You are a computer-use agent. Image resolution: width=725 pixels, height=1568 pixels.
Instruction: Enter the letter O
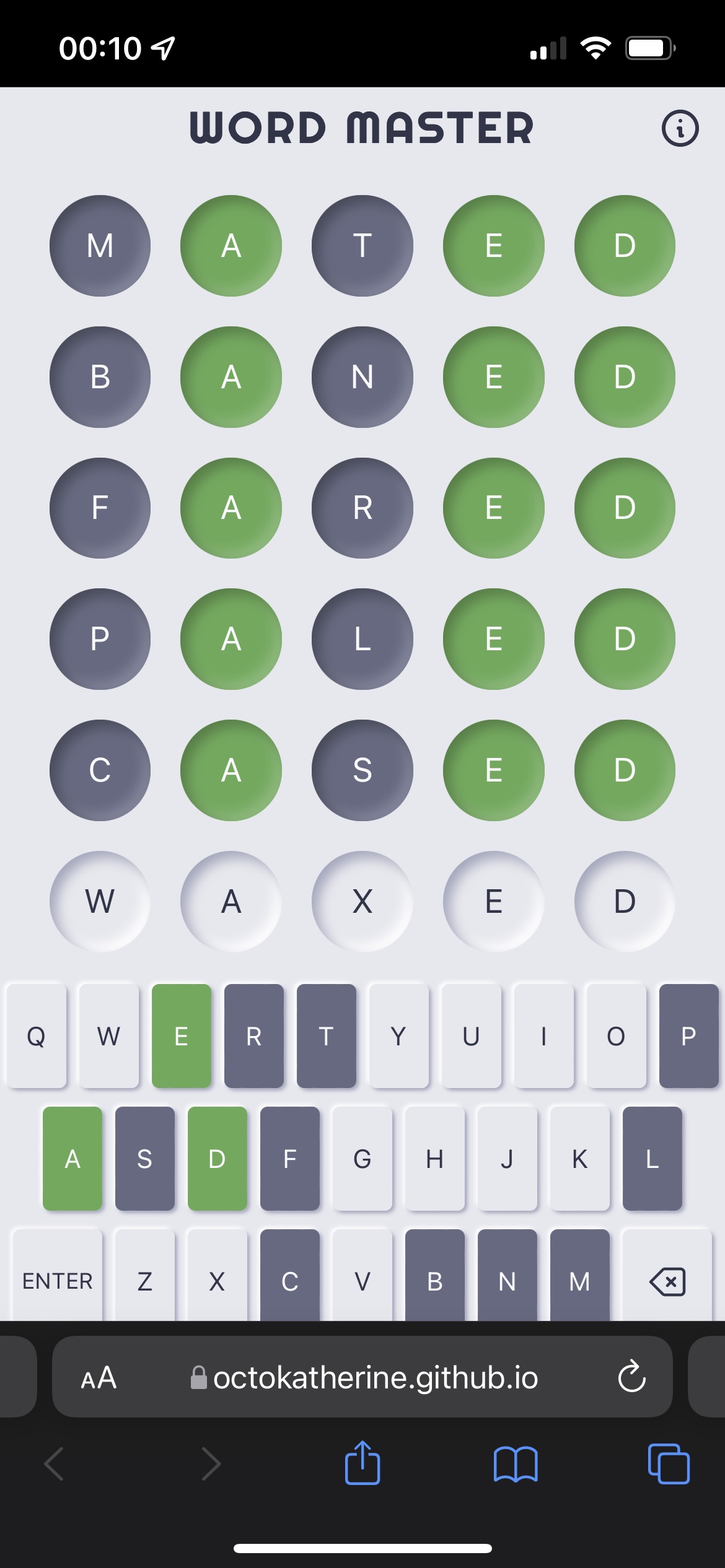coord(616,1036)
